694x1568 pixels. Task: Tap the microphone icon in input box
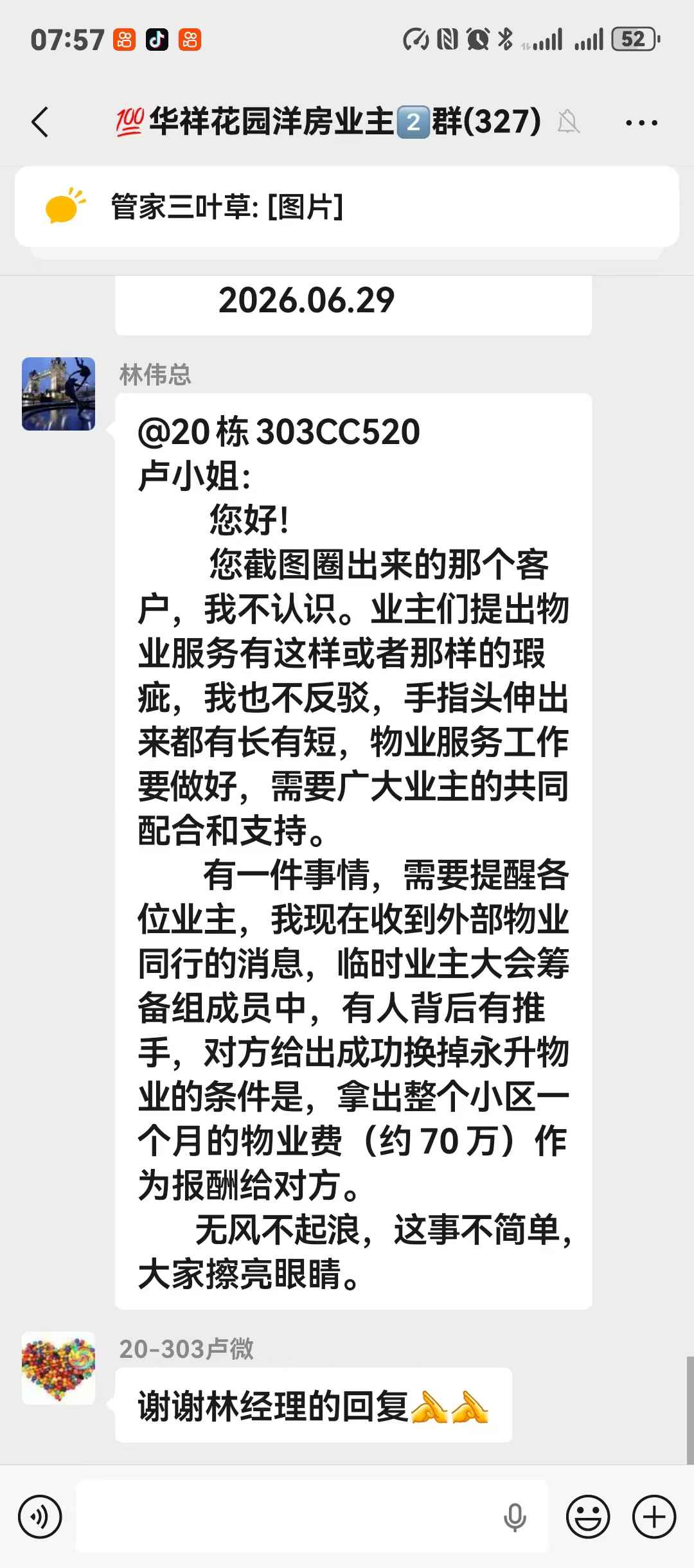(515, 1518)
